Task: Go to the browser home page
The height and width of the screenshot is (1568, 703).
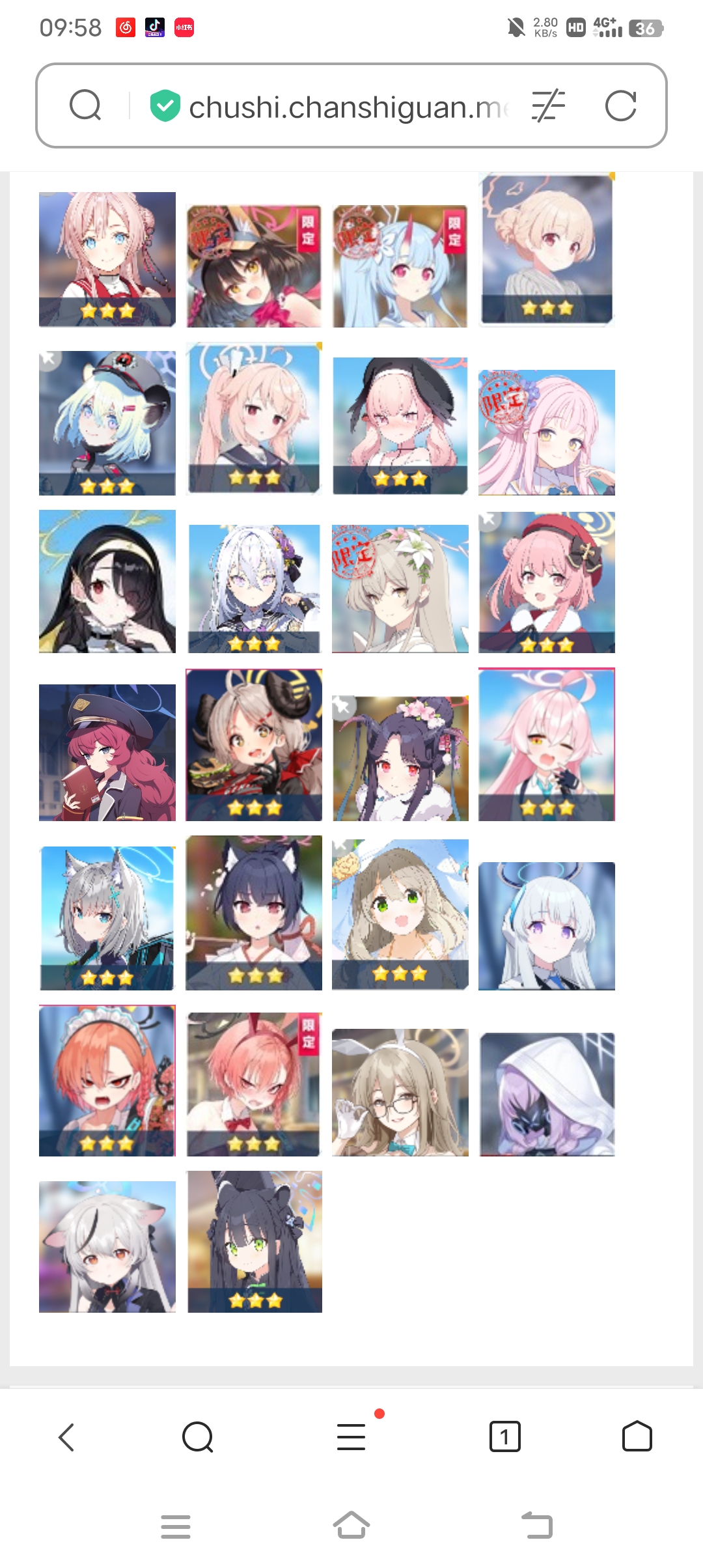Action: point(637,1436)
